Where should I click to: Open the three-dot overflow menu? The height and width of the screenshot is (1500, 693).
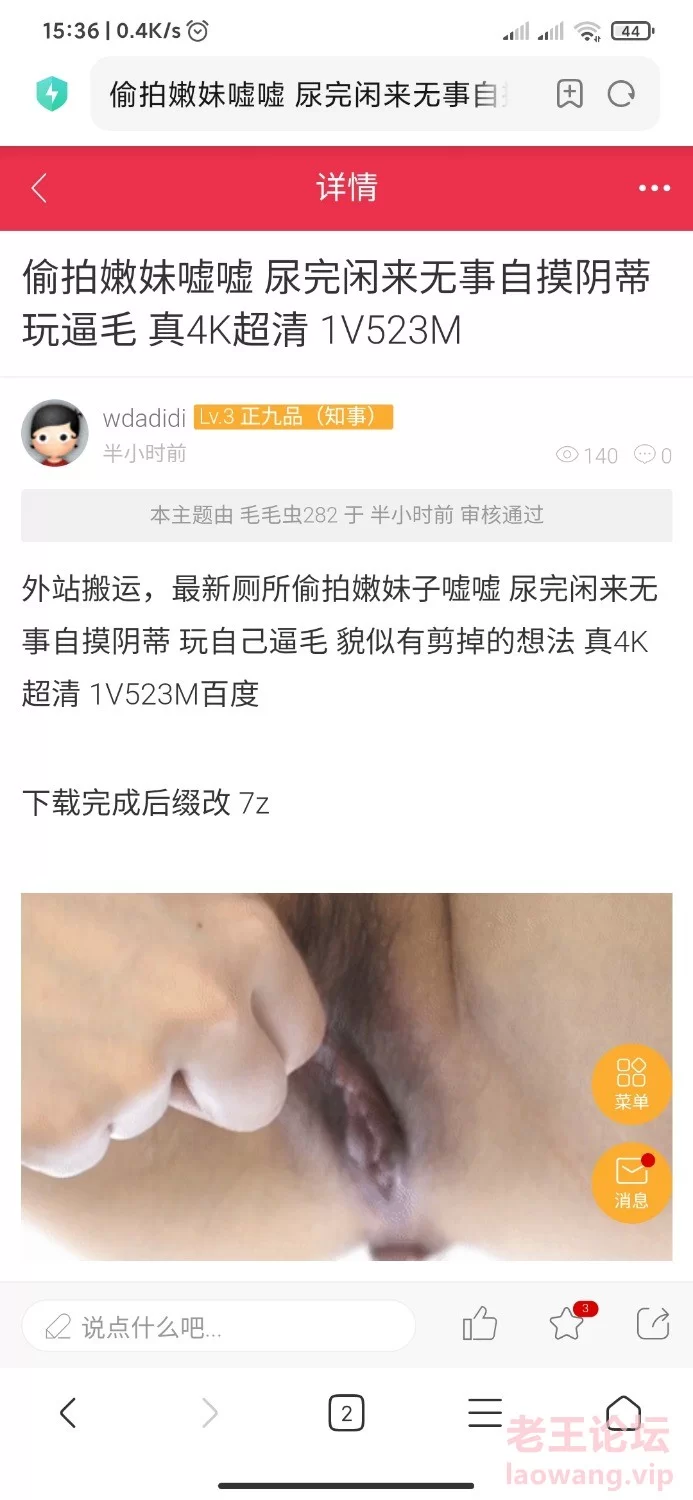tap(654, 188)
